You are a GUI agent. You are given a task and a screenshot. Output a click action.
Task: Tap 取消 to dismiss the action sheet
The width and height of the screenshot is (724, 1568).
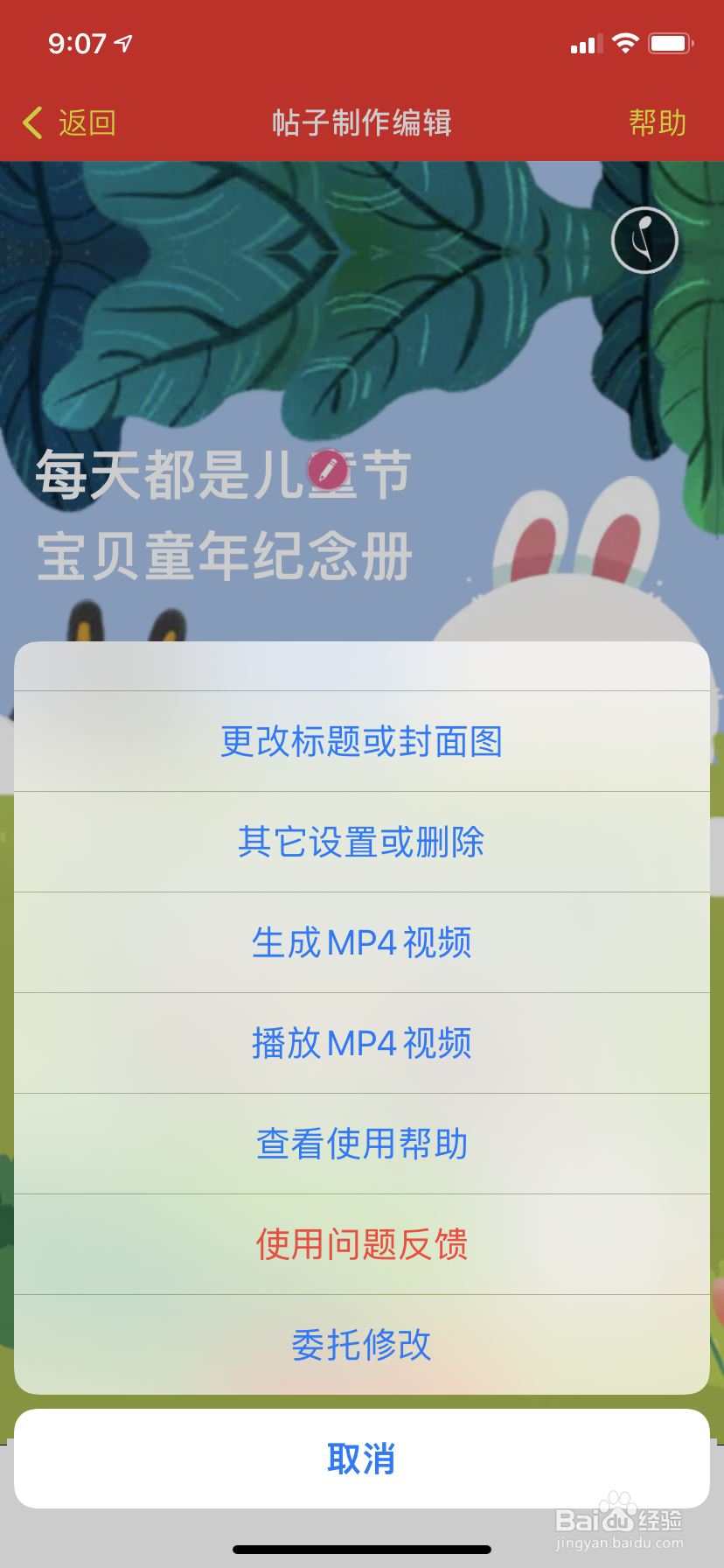click(362, 1458)
